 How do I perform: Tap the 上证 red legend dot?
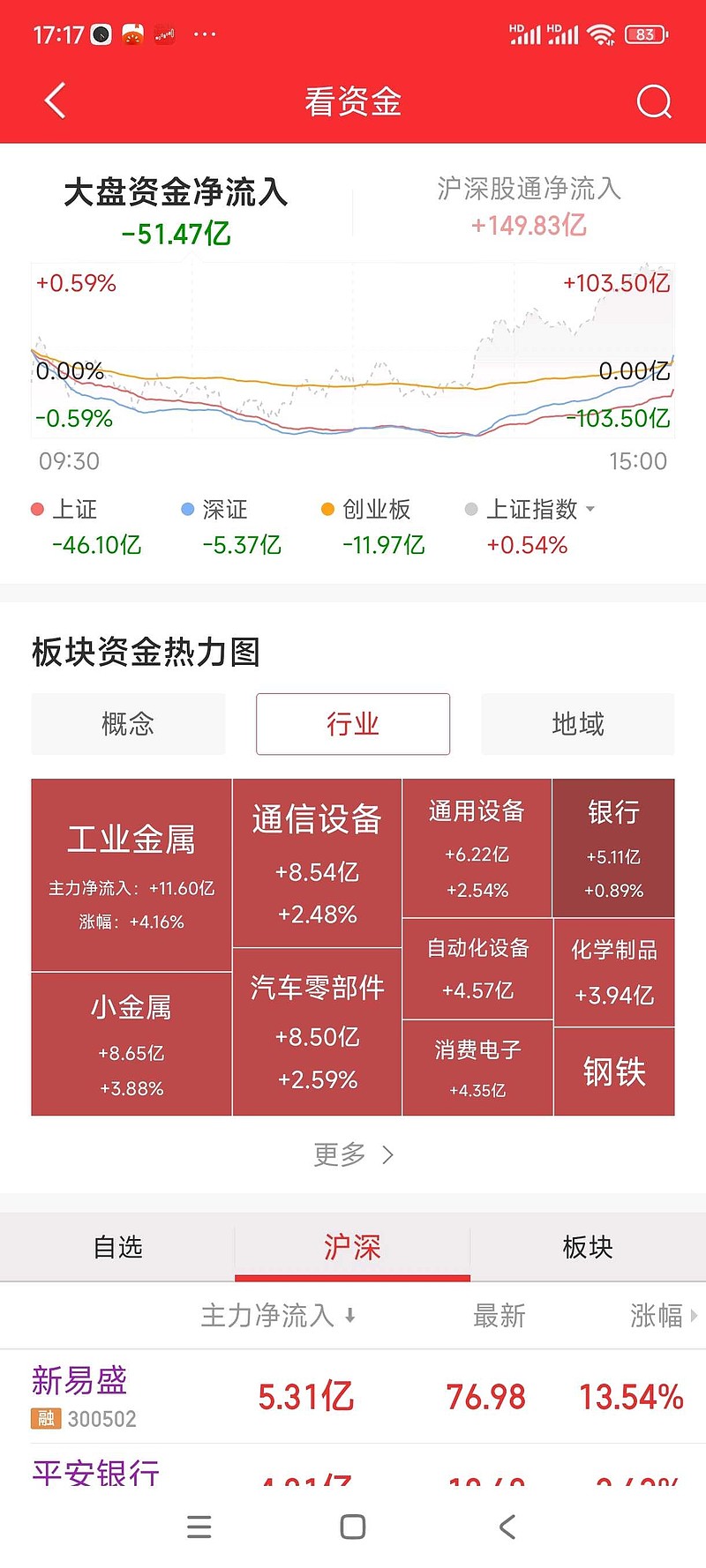tap(37, 509)
